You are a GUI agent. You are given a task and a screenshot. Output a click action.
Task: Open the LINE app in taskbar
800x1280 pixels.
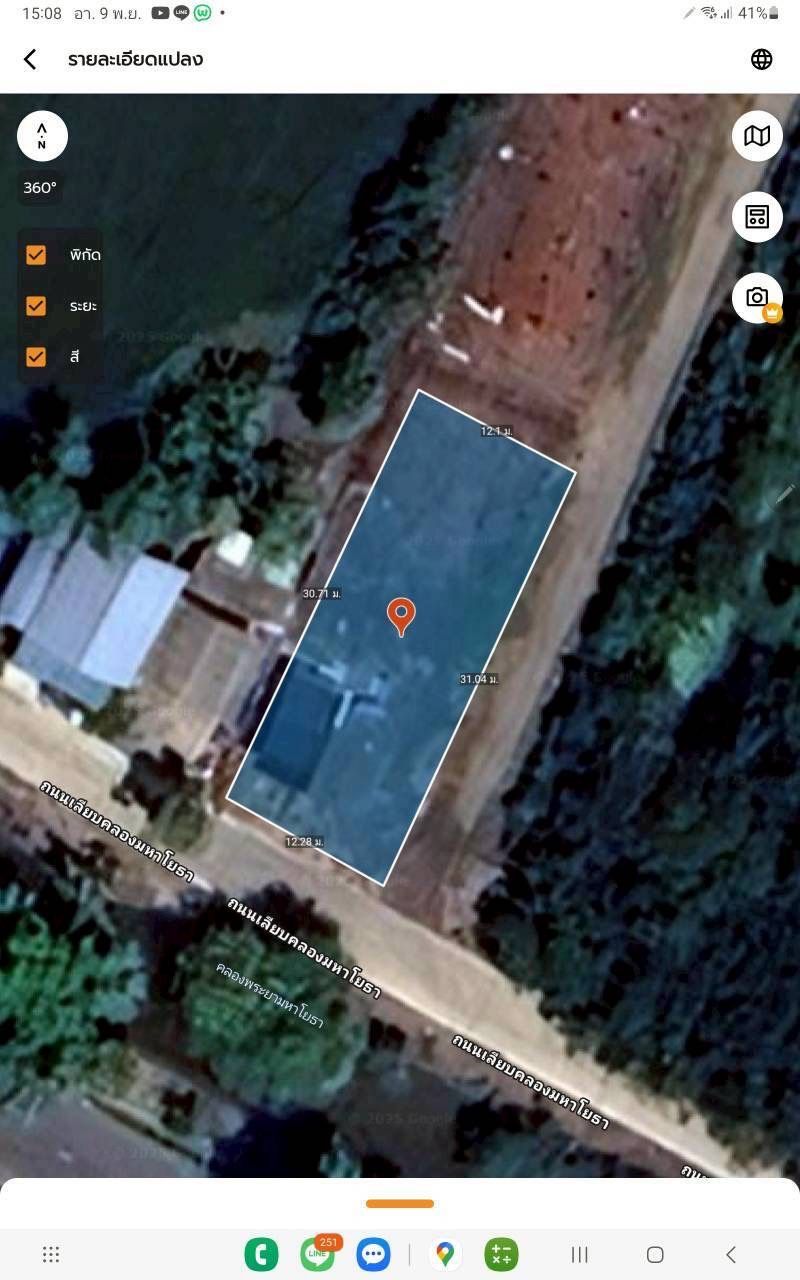318,1254
